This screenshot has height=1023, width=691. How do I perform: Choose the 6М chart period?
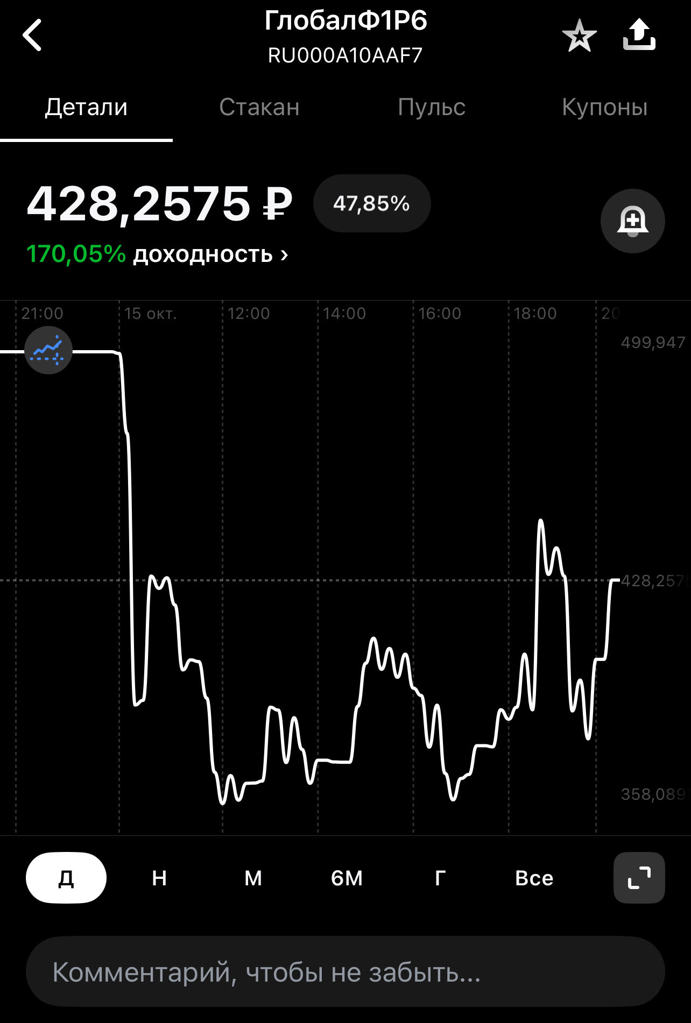(347, 878)
